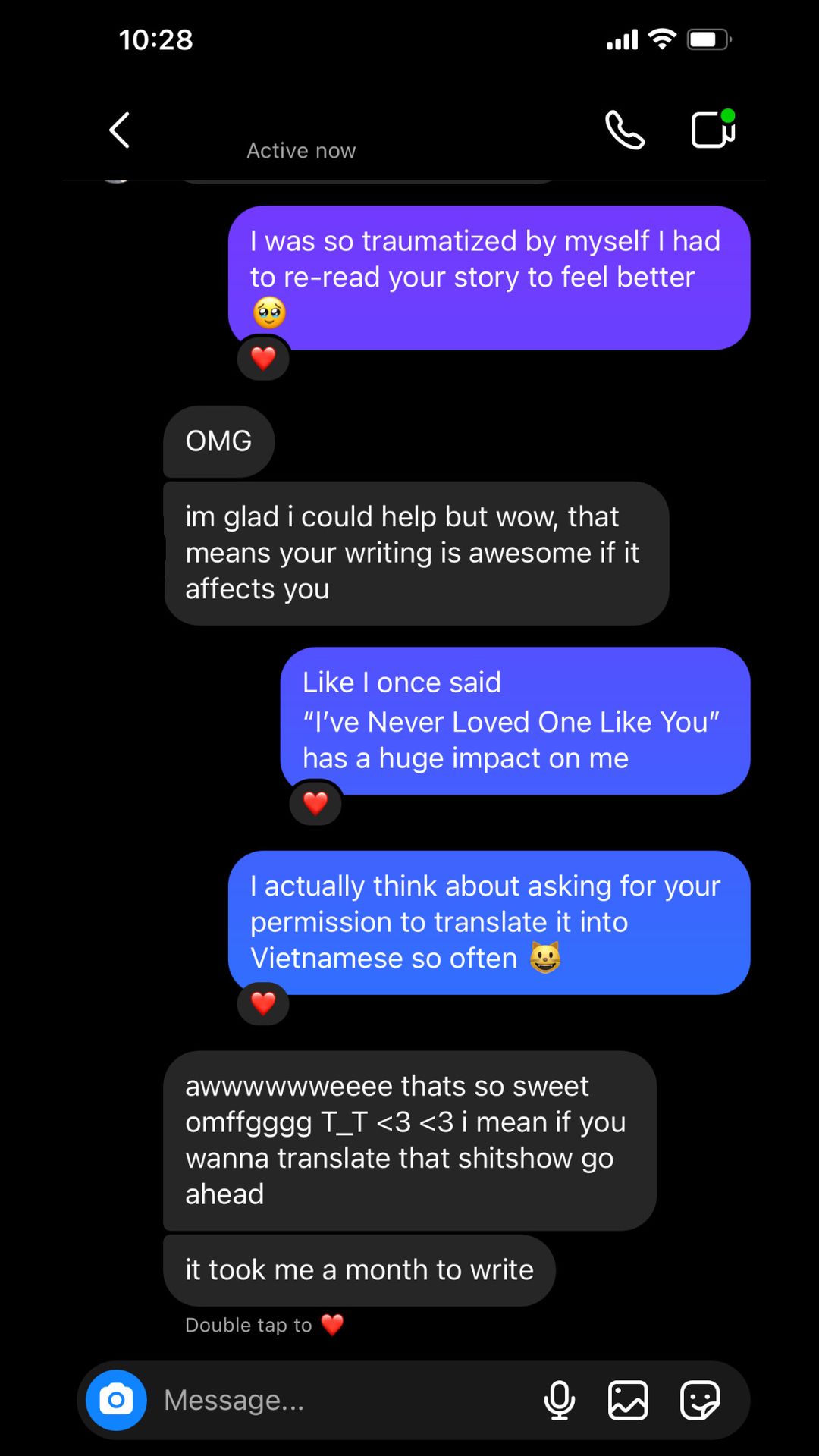Open the sticker picker
819x1456 pixels.
pyautogui.click(x=699, y=1400)
